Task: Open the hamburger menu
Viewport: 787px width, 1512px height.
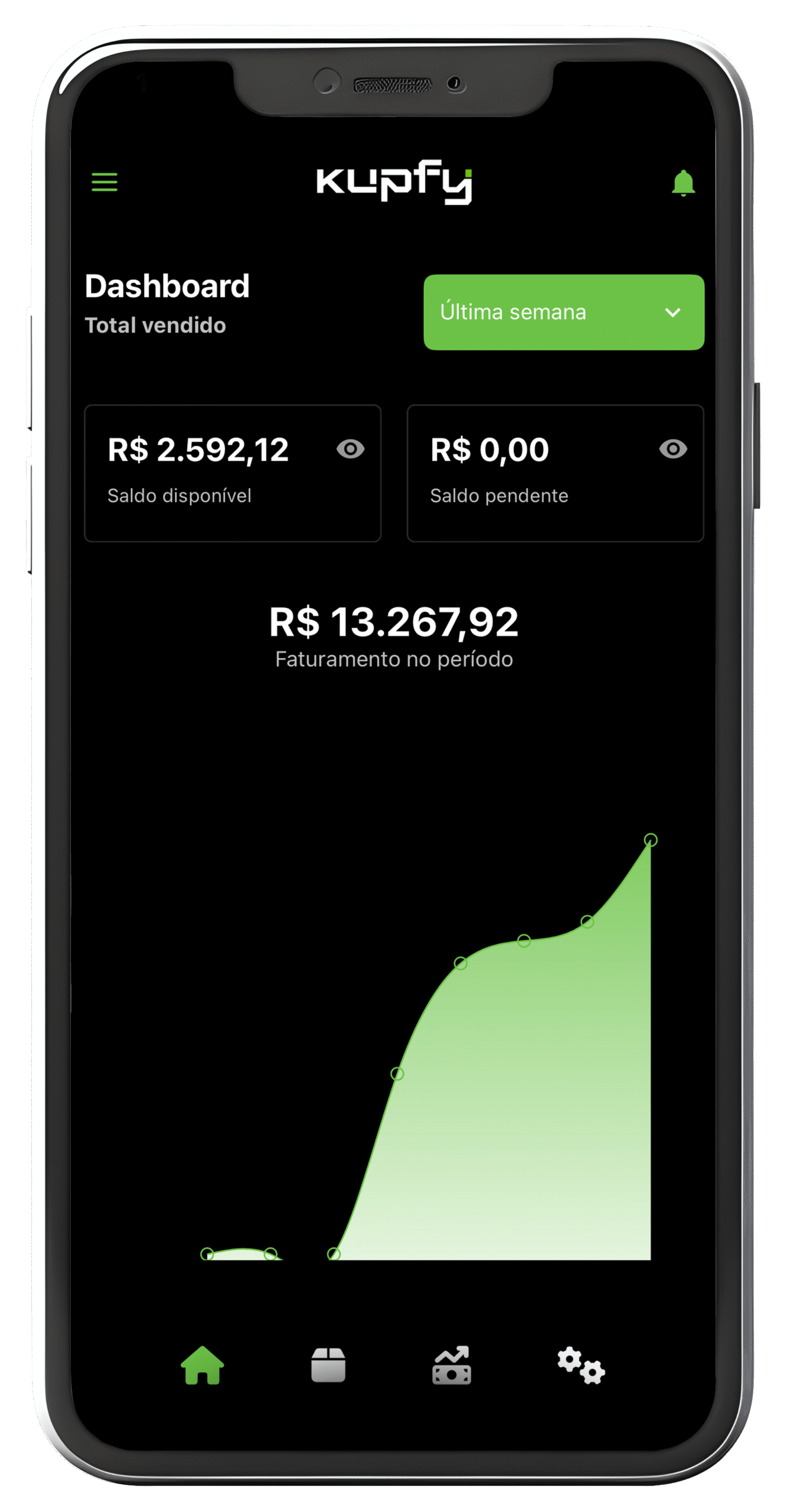Action: (105, 182)
